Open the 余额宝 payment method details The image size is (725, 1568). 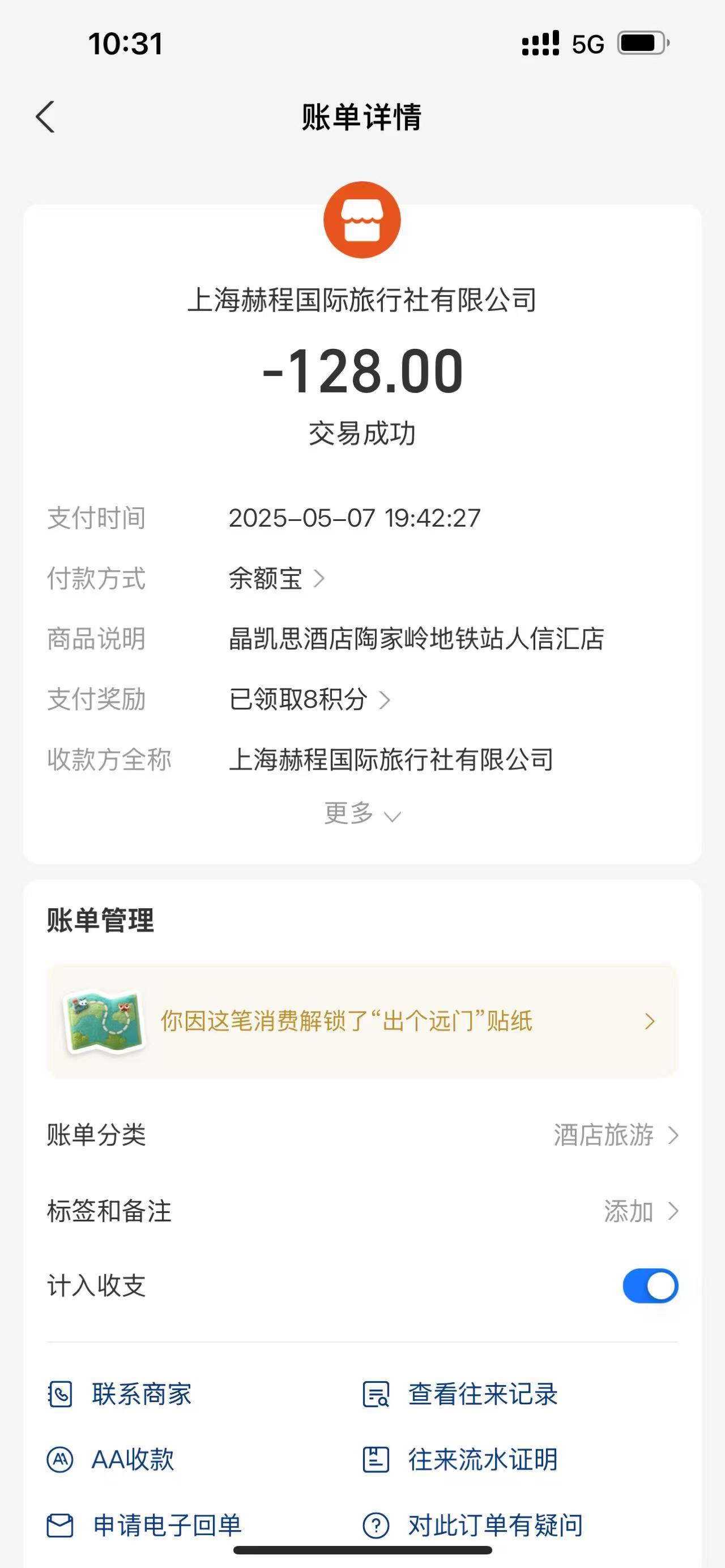pyautogui.click(x=276, y=578)
